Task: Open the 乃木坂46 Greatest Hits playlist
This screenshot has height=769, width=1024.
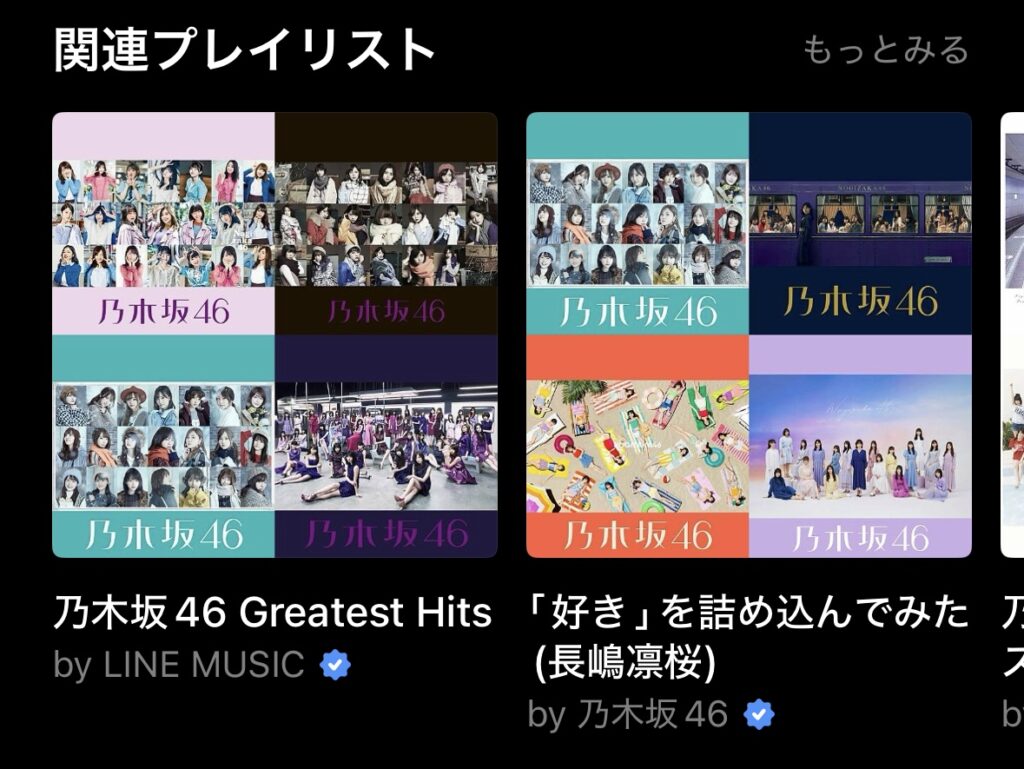Action: (274, 335)
